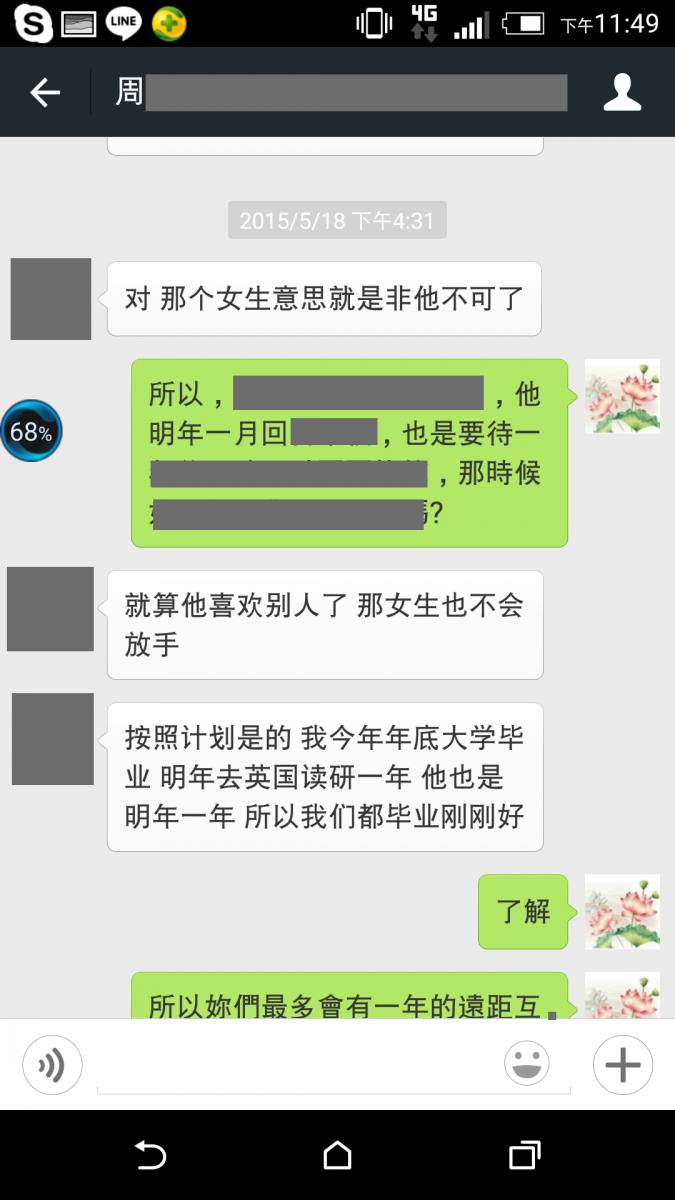675x1200 pixels.
Task: Tap the floating 68% bubble
Action: click(31, 431)
